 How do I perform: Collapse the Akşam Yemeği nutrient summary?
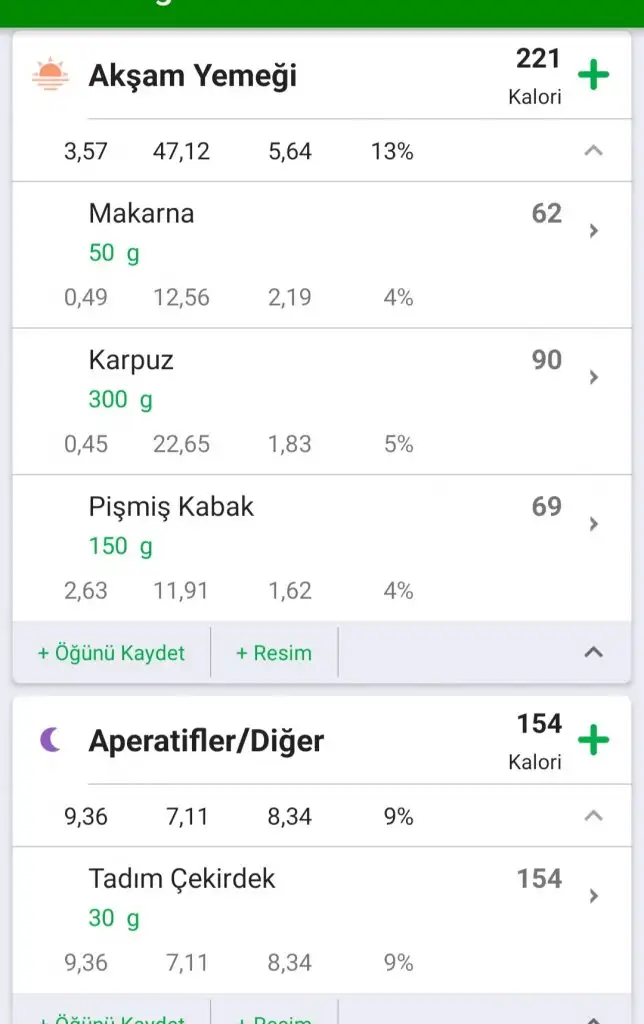pos(593,151)
